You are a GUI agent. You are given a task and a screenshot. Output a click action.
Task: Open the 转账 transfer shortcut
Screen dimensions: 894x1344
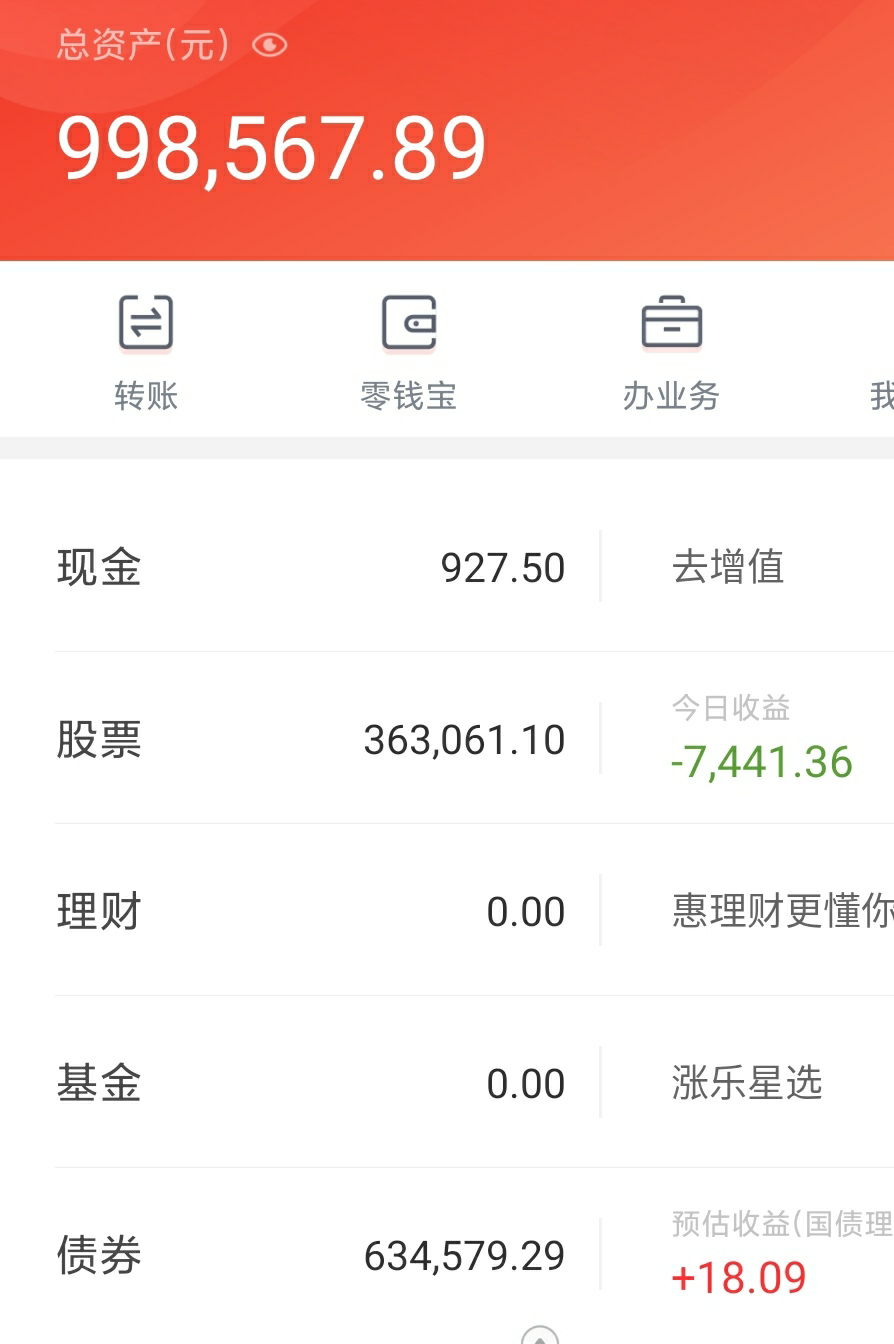pyautogui.click(x=146, y=352)
